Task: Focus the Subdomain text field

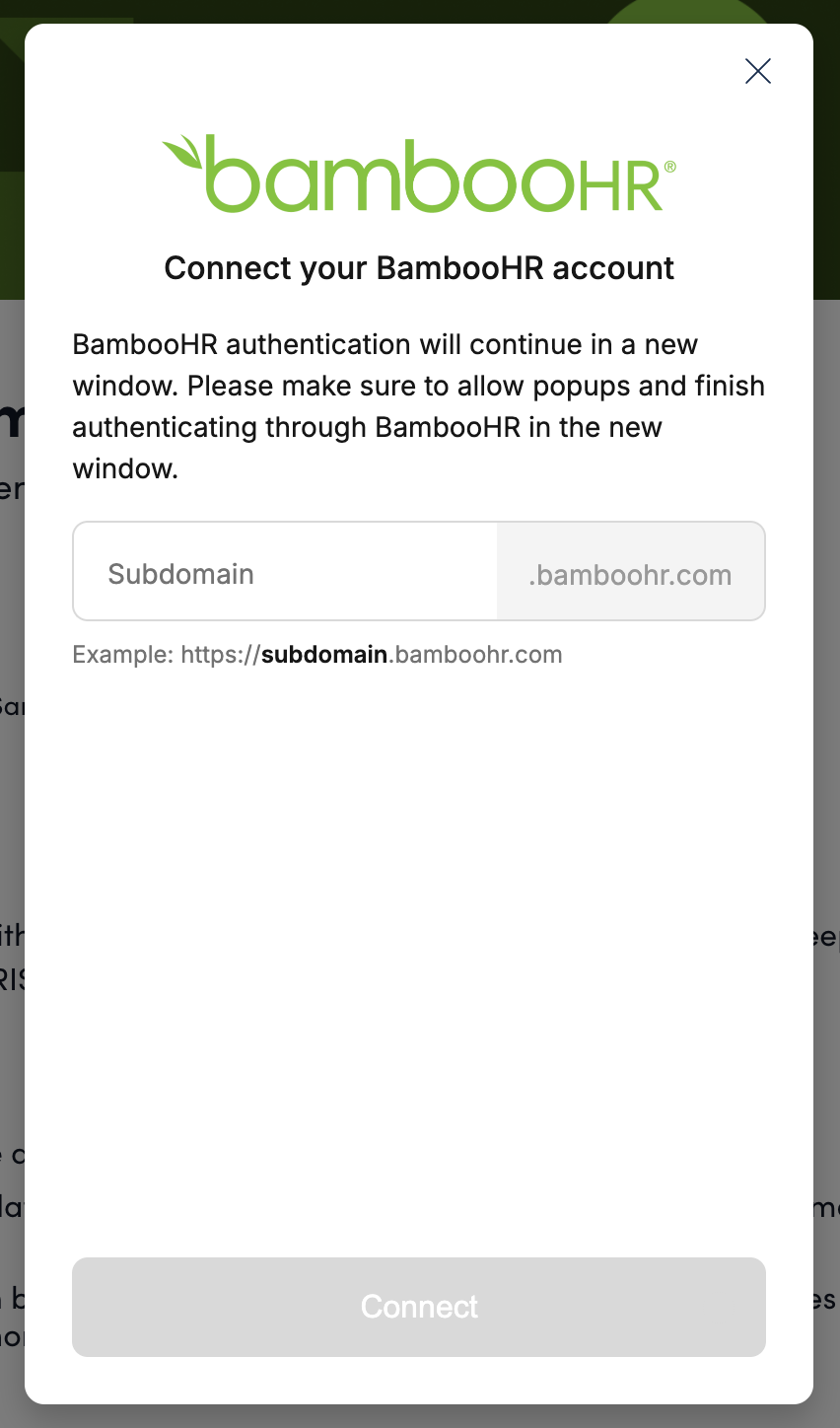Action: [x=286, y=572]
